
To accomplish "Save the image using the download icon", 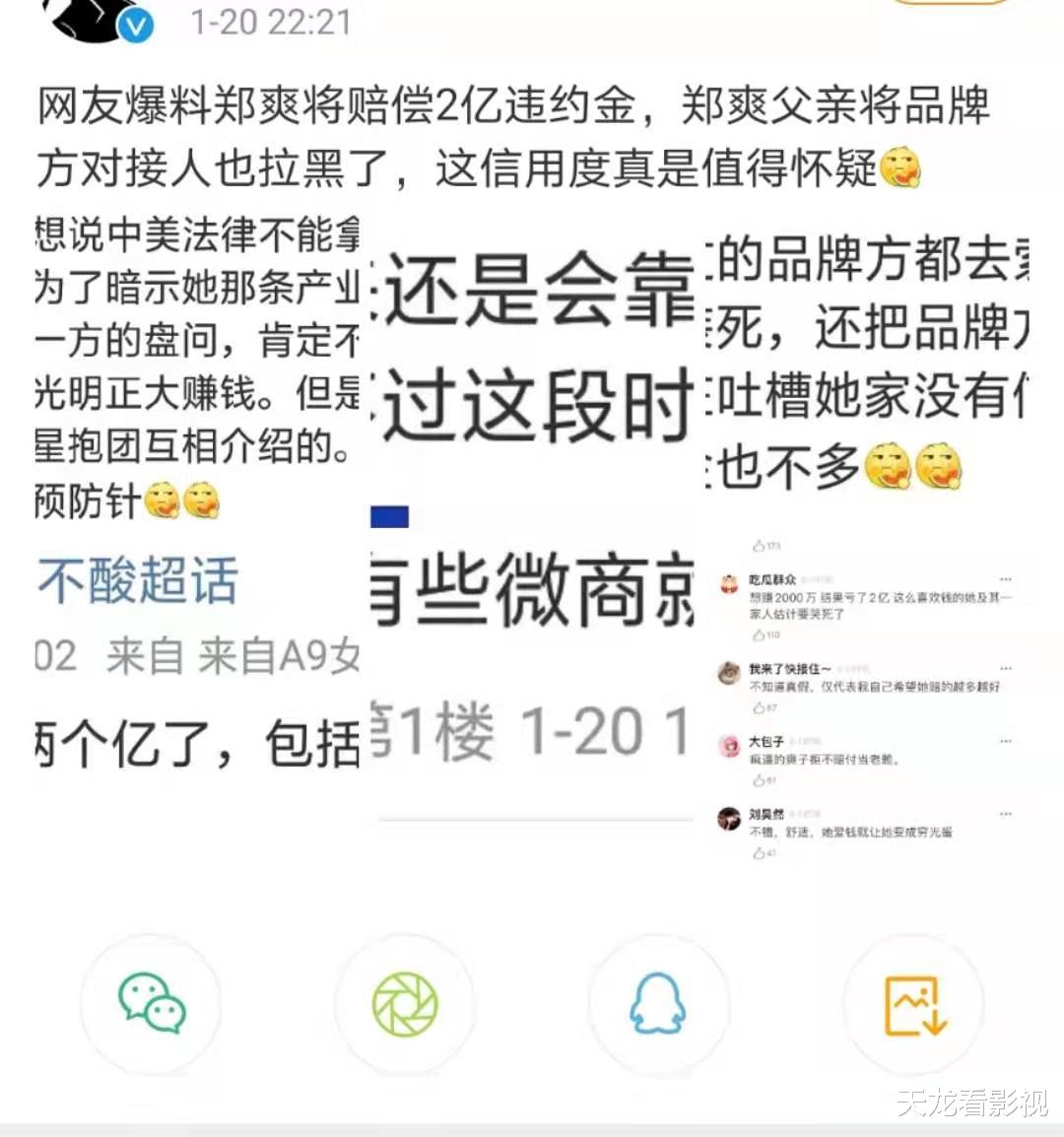I will pos(912,1004).
